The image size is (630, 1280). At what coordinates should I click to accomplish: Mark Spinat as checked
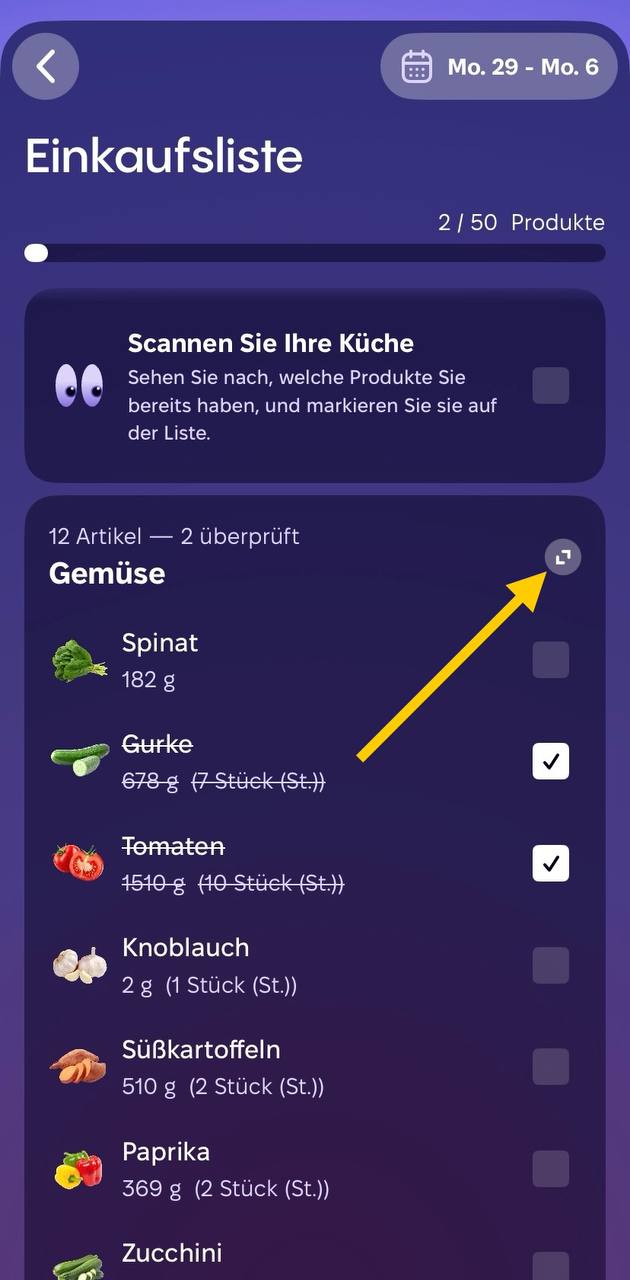click(x=551, y=660)
